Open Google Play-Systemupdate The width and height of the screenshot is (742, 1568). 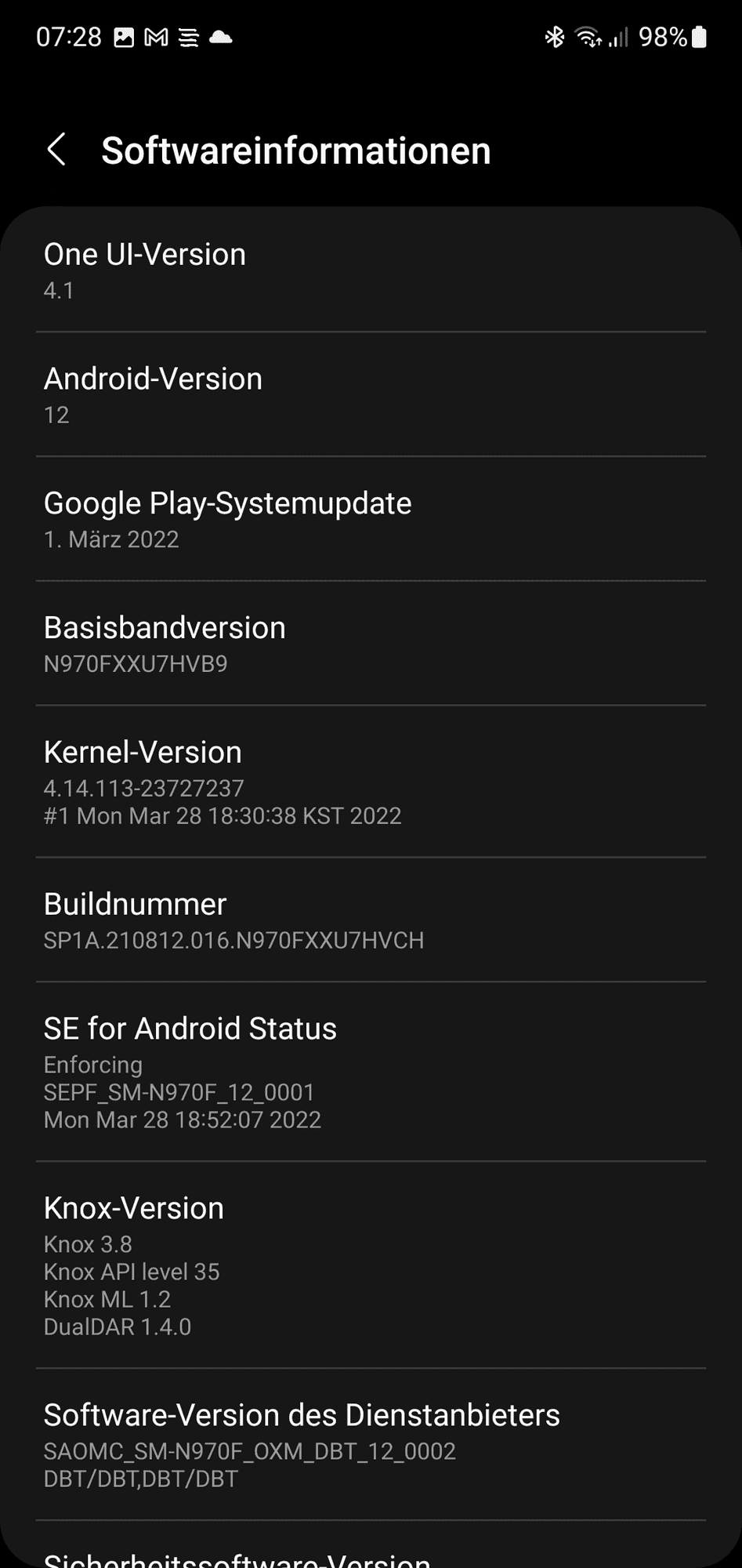tap(371, 519)
